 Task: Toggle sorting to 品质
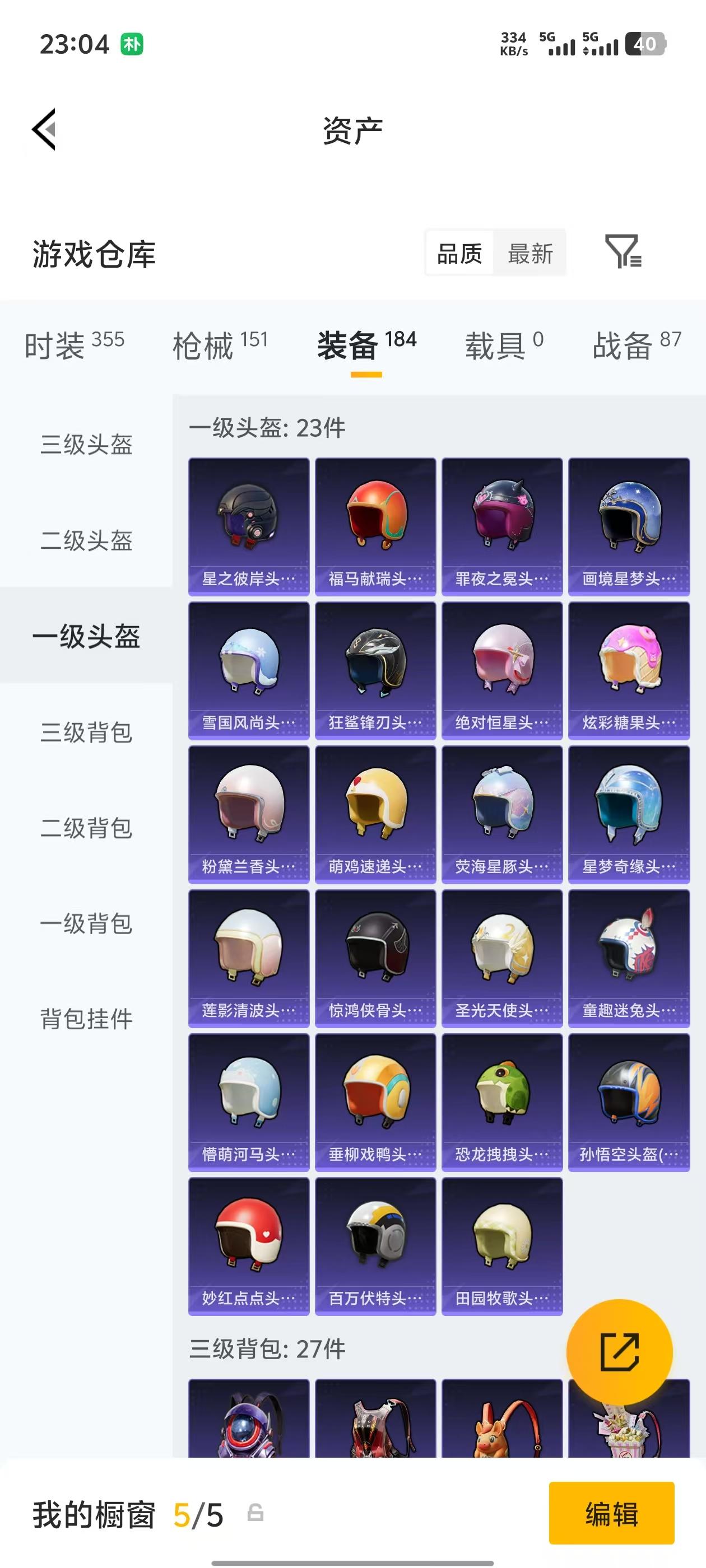(461, 254)
